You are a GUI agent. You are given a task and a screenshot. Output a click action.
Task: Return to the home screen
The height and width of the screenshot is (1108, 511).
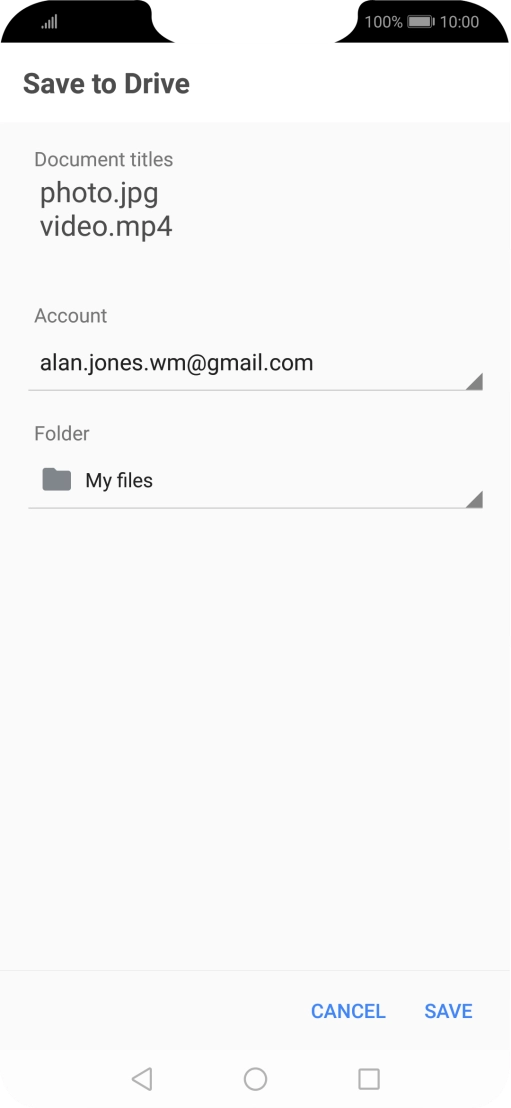click(x=255, y=1079)
